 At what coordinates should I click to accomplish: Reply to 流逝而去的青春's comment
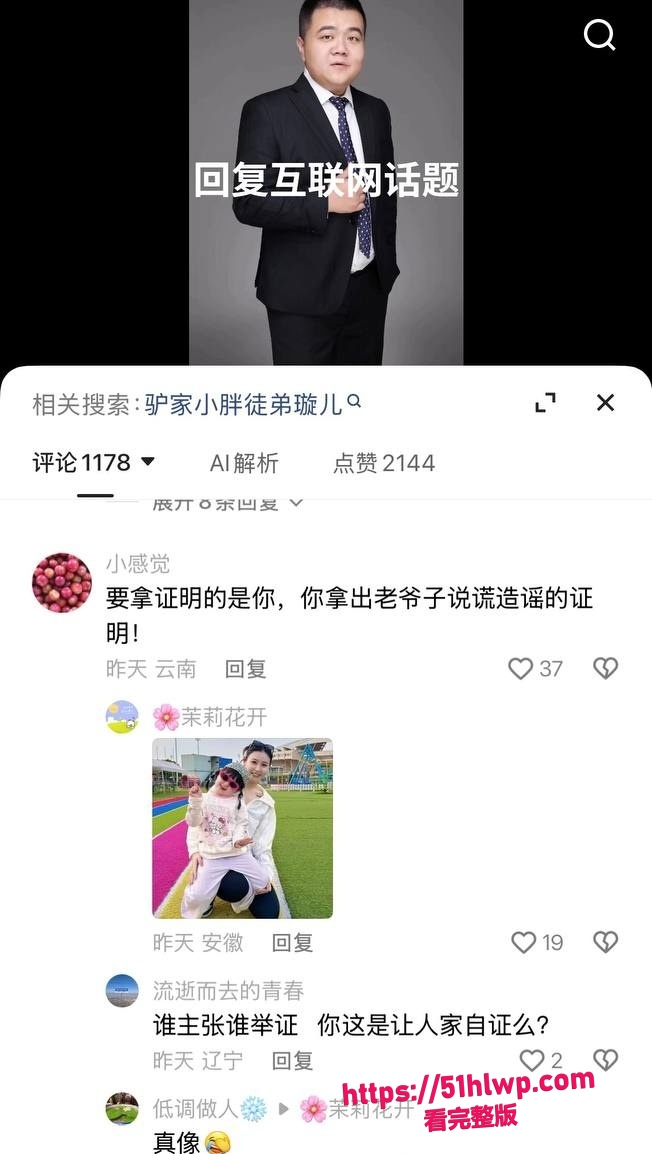tap(293, 1060)
